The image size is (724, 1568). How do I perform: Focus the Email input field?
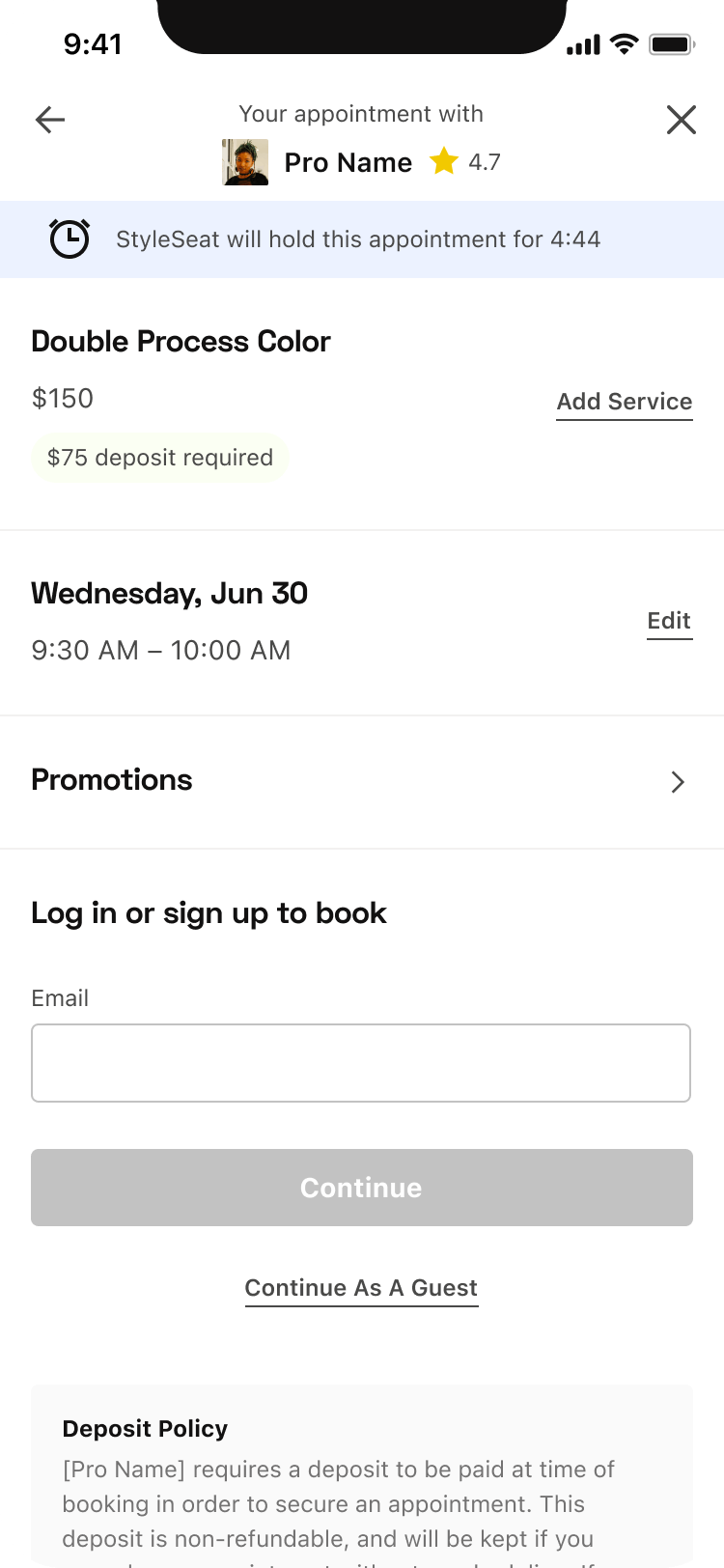pyautogui.click(x=361, y=1063)
